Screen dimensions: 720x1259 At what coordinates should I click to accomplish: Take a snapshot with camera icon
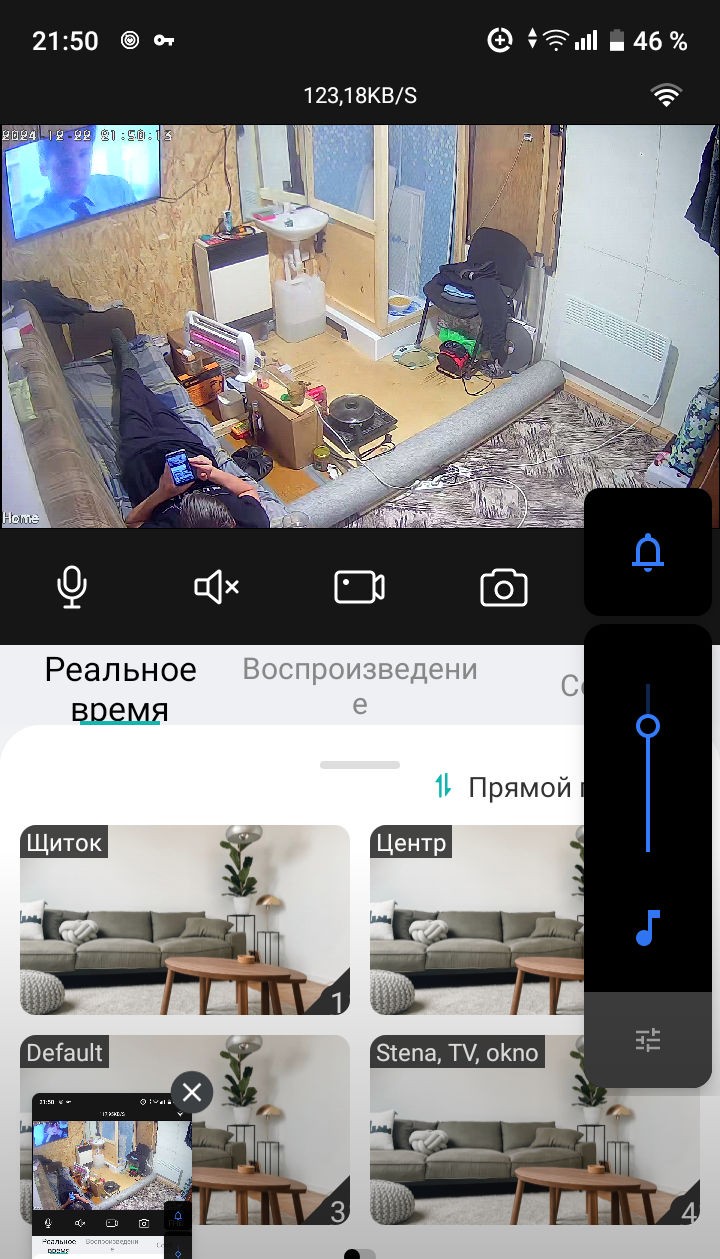click(x=503, y=587)
